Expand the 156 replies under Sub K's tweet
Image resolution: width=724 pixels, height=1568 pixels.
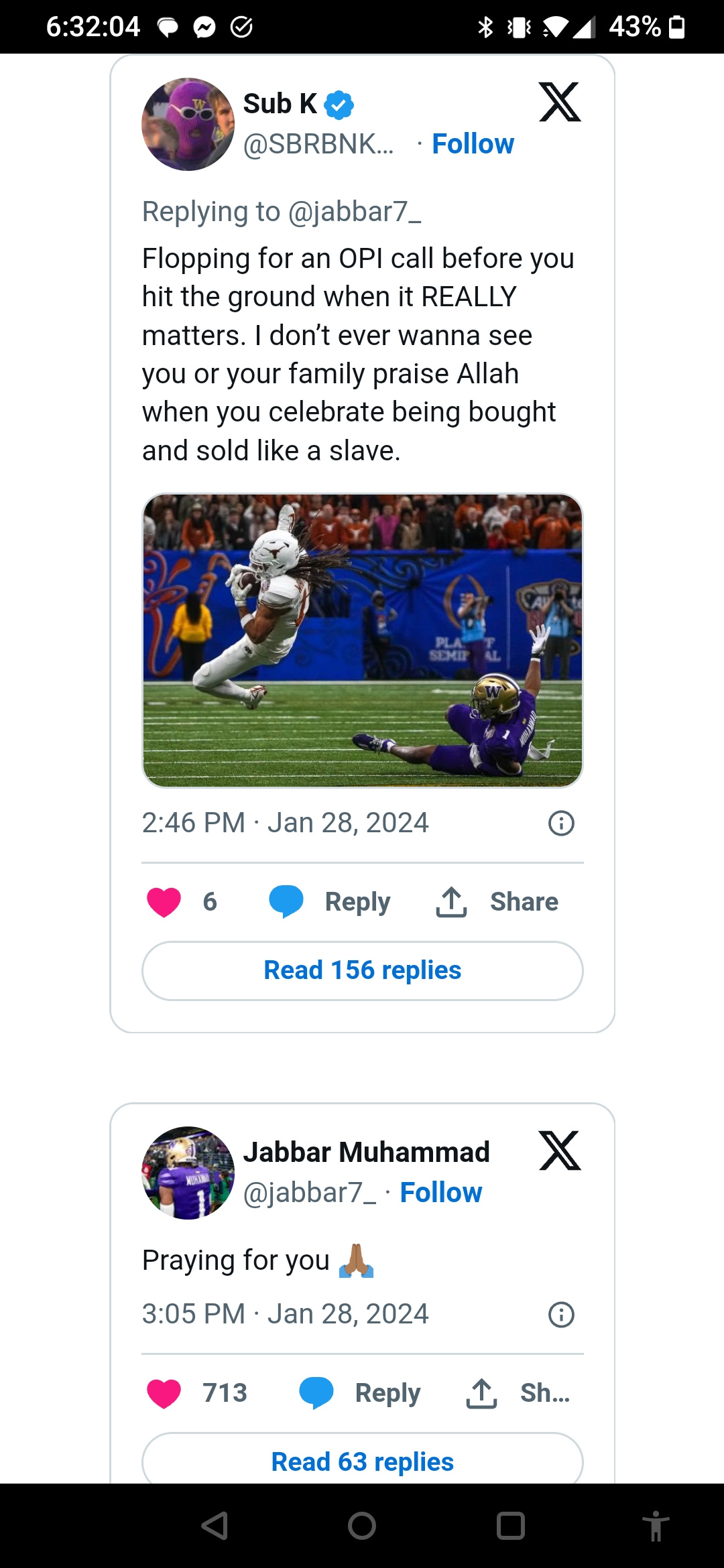click(361, 970)
